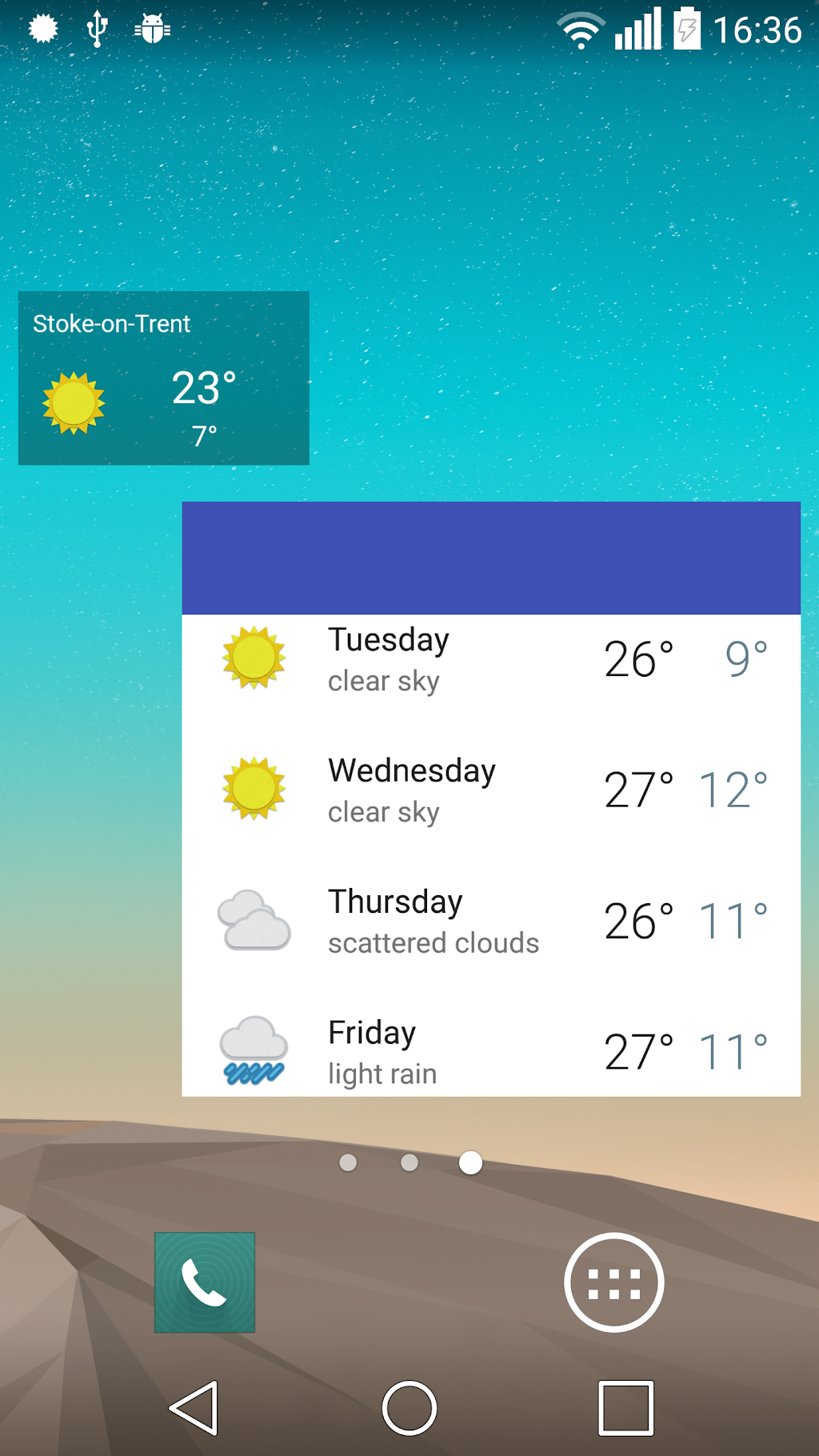Select Thursday's scattered clouds forecast
This screenshot has height=1456, width=819.
pos(491,922)
